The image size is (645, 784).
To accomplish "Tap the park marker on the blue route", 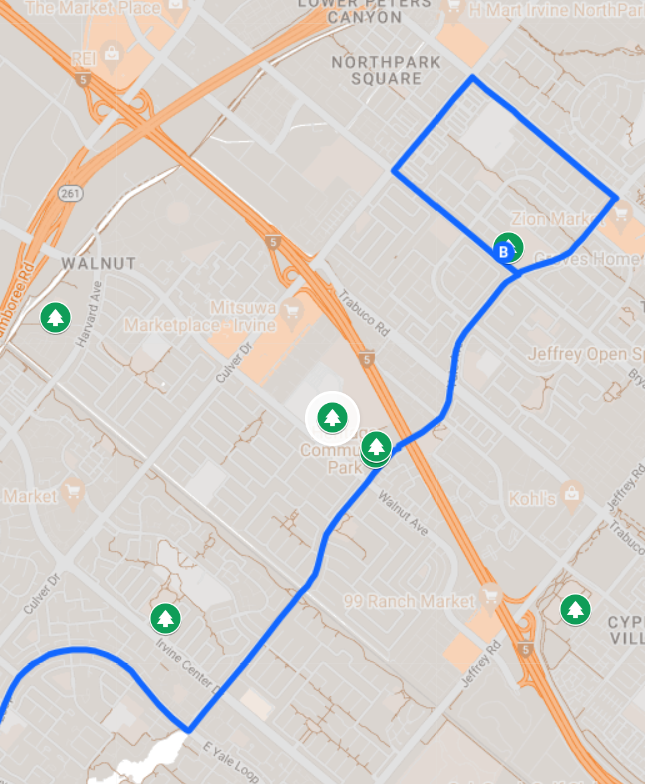I will click(x=376, y=447).
